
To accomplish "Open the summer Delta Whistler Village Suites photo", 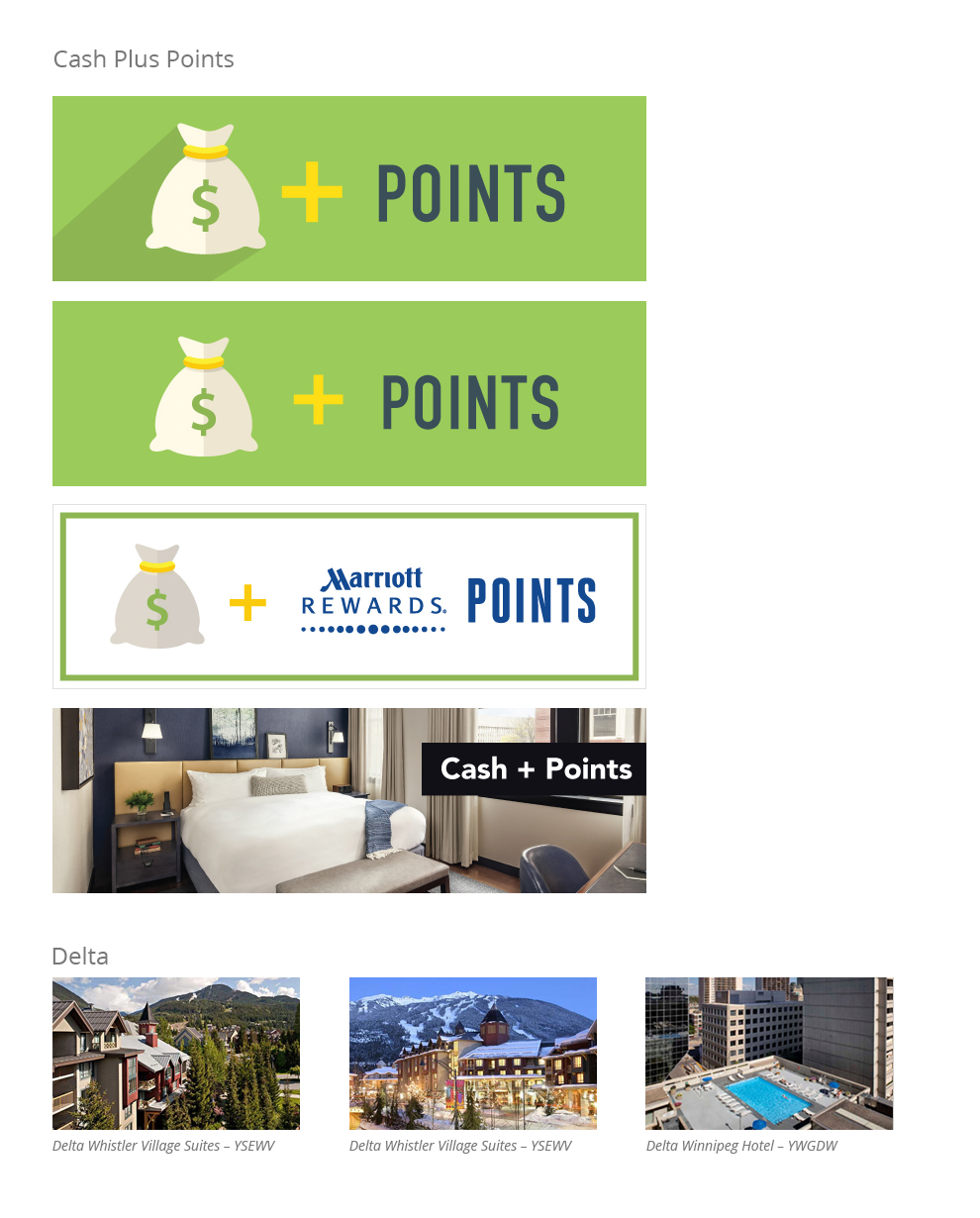I will [x=175, y=1053].
